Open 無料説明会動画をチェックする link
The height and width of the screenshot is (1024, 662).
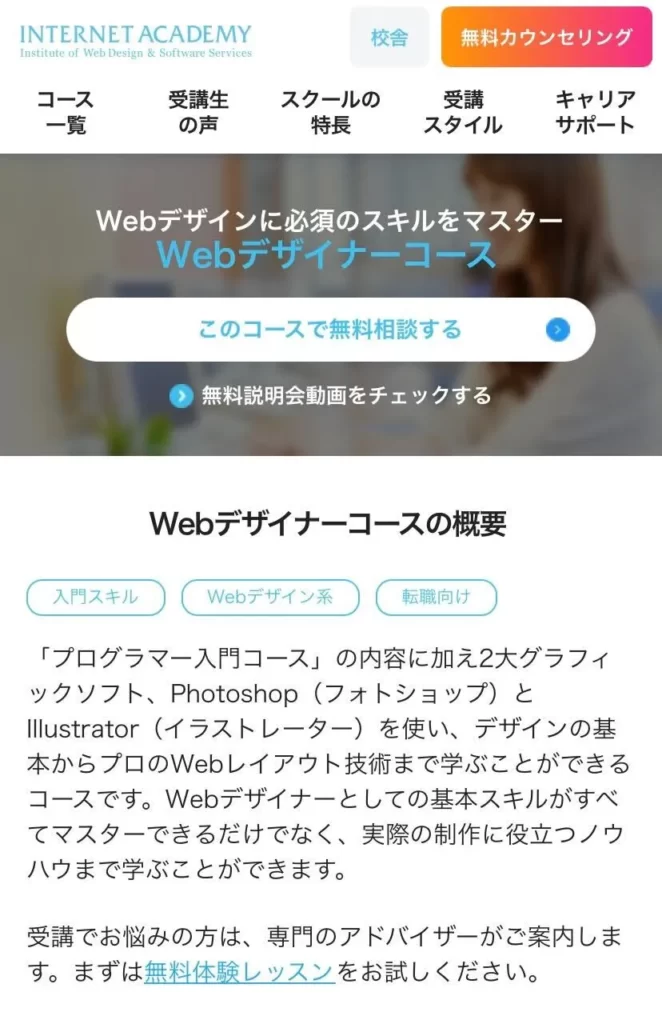coord(331,395)
